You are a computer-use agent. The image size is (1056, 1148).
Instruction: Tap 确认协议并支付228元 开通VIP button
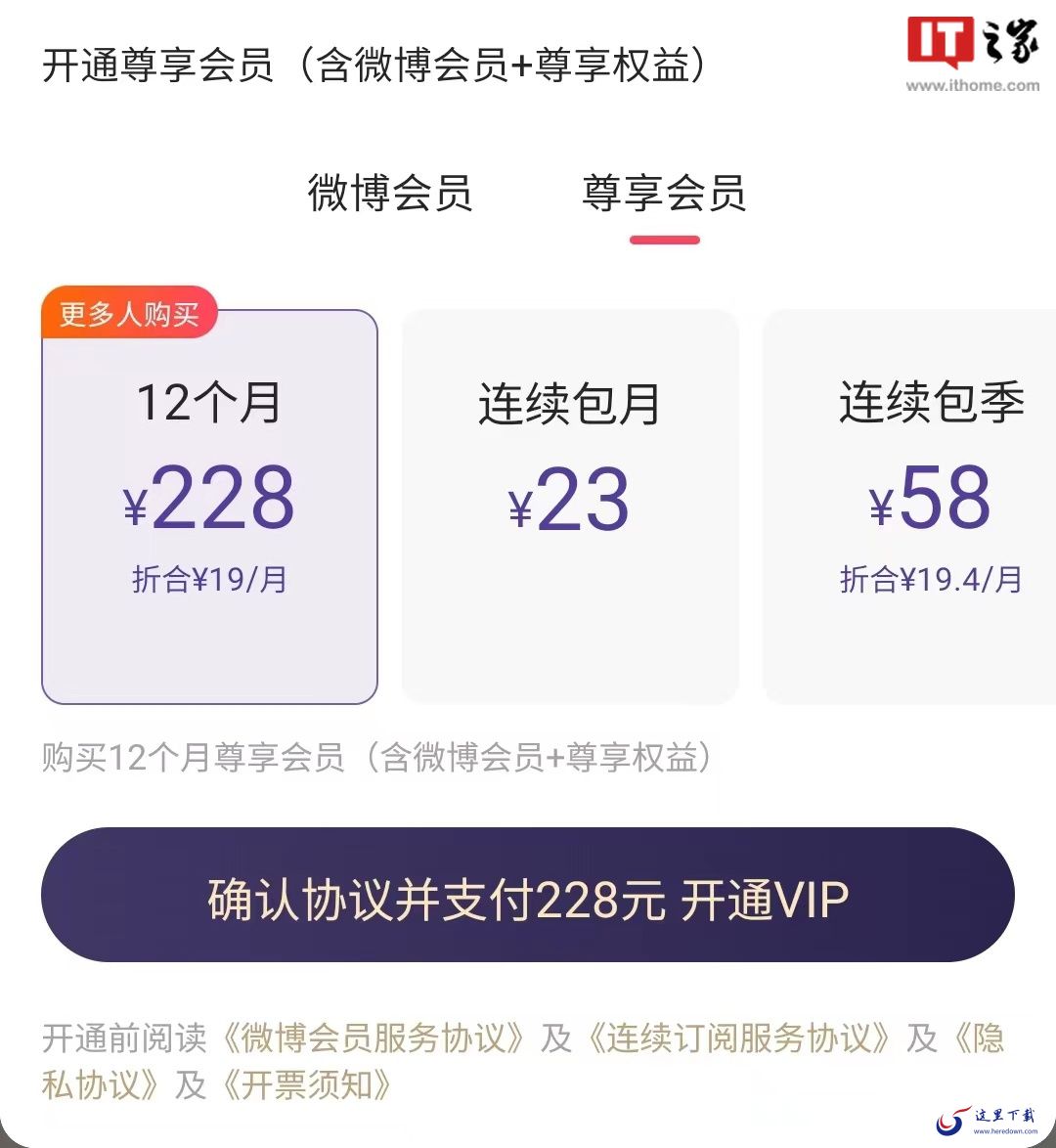(528, 896)
